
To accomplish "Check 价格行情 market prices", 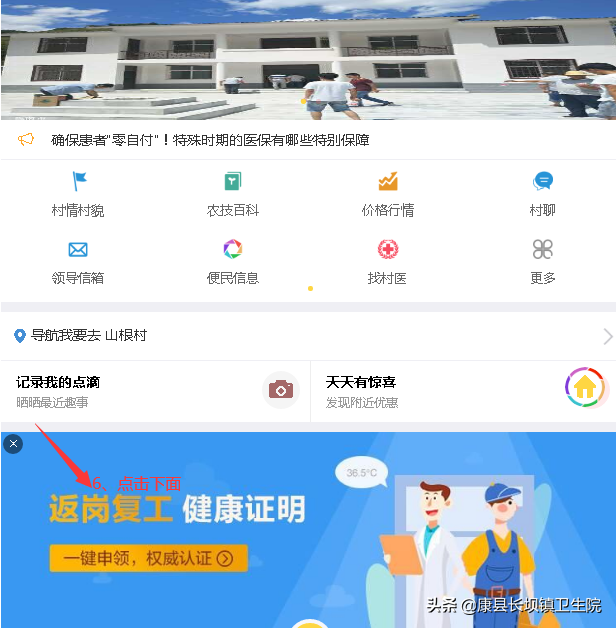I will [x=387, y=193].
